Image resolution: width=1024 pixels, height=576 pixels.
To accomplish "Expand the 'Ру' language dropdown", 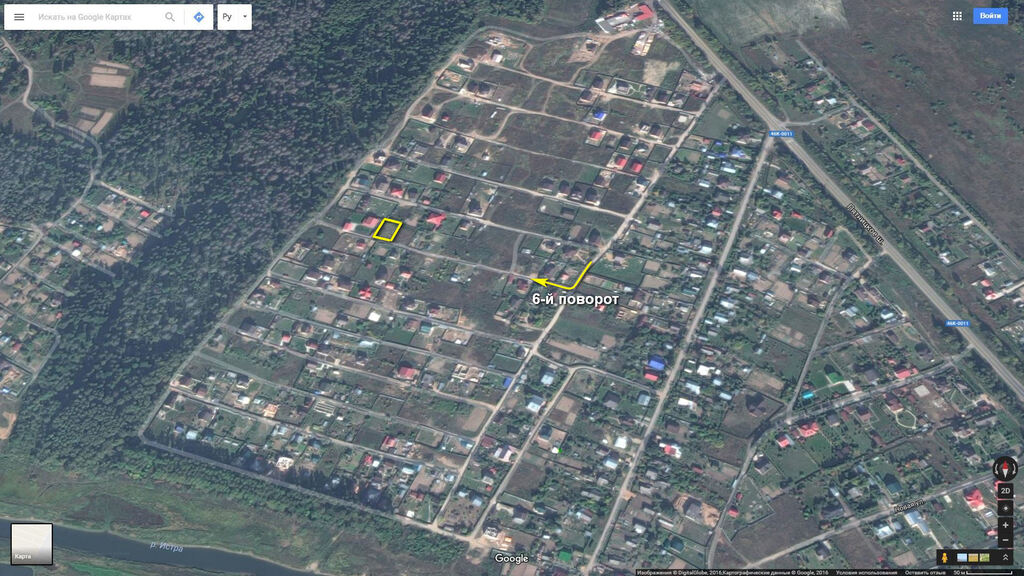I will [234, 17].
